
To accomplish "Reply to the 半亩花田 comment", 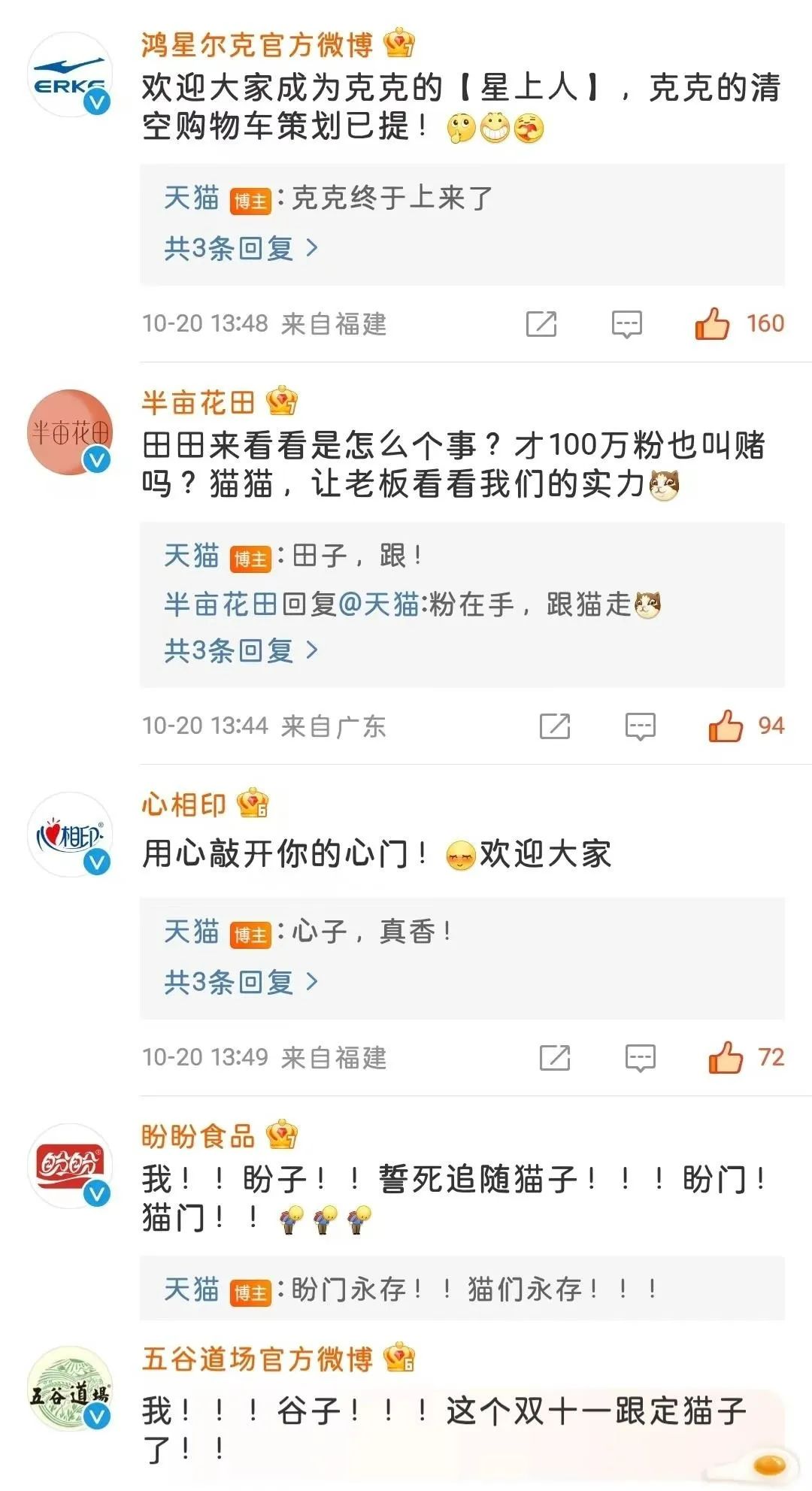I will point(641,726).
